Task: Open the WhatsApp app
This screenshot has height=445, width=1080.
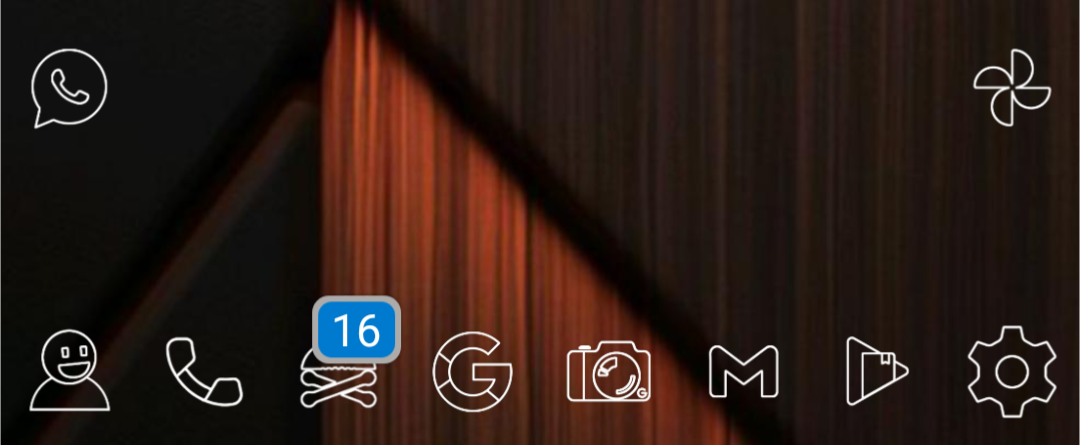Action: 68,89
